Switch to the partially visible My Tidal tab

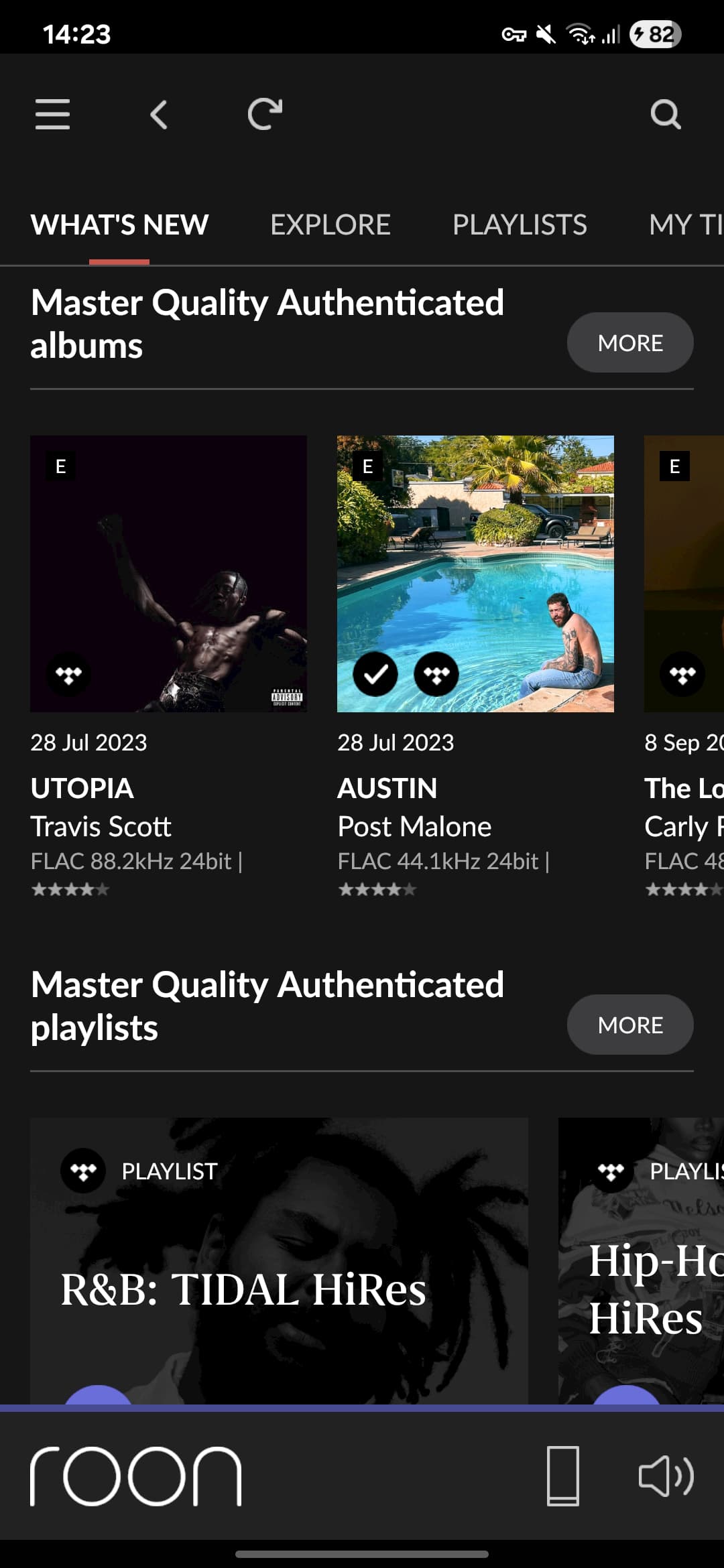[x=685, y=225]
